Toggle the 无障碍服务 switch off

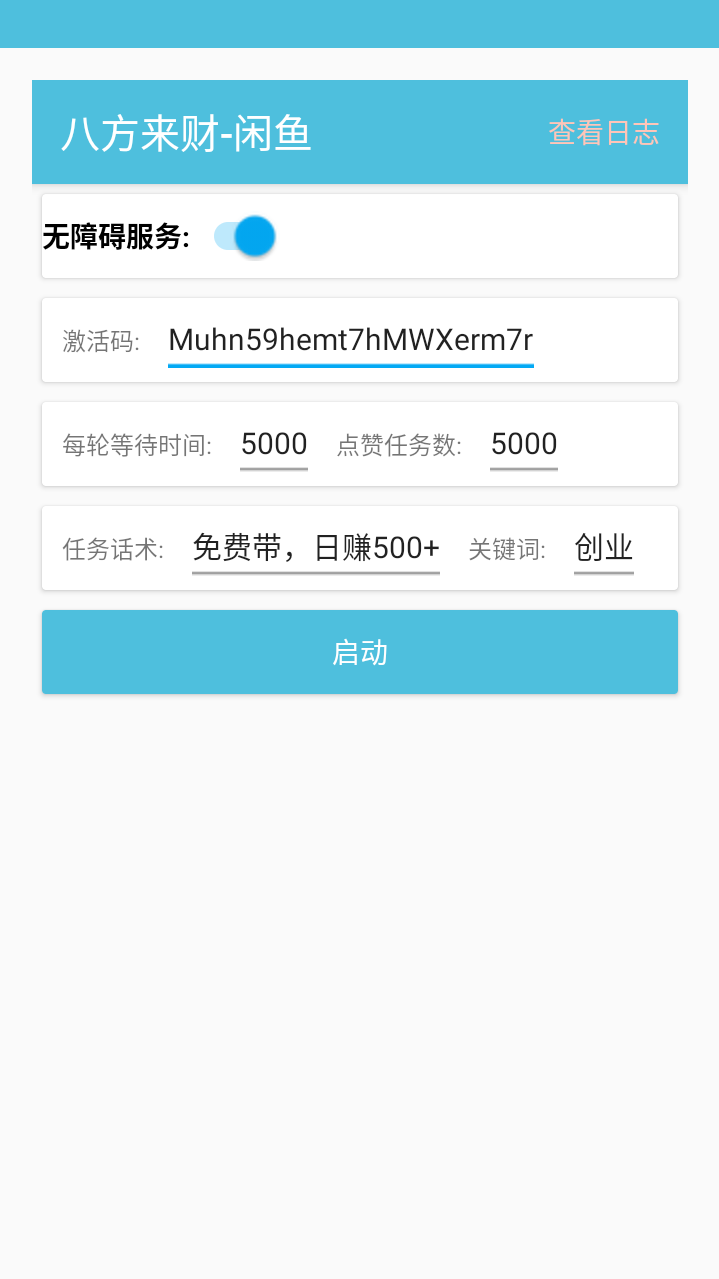point(245,237)
